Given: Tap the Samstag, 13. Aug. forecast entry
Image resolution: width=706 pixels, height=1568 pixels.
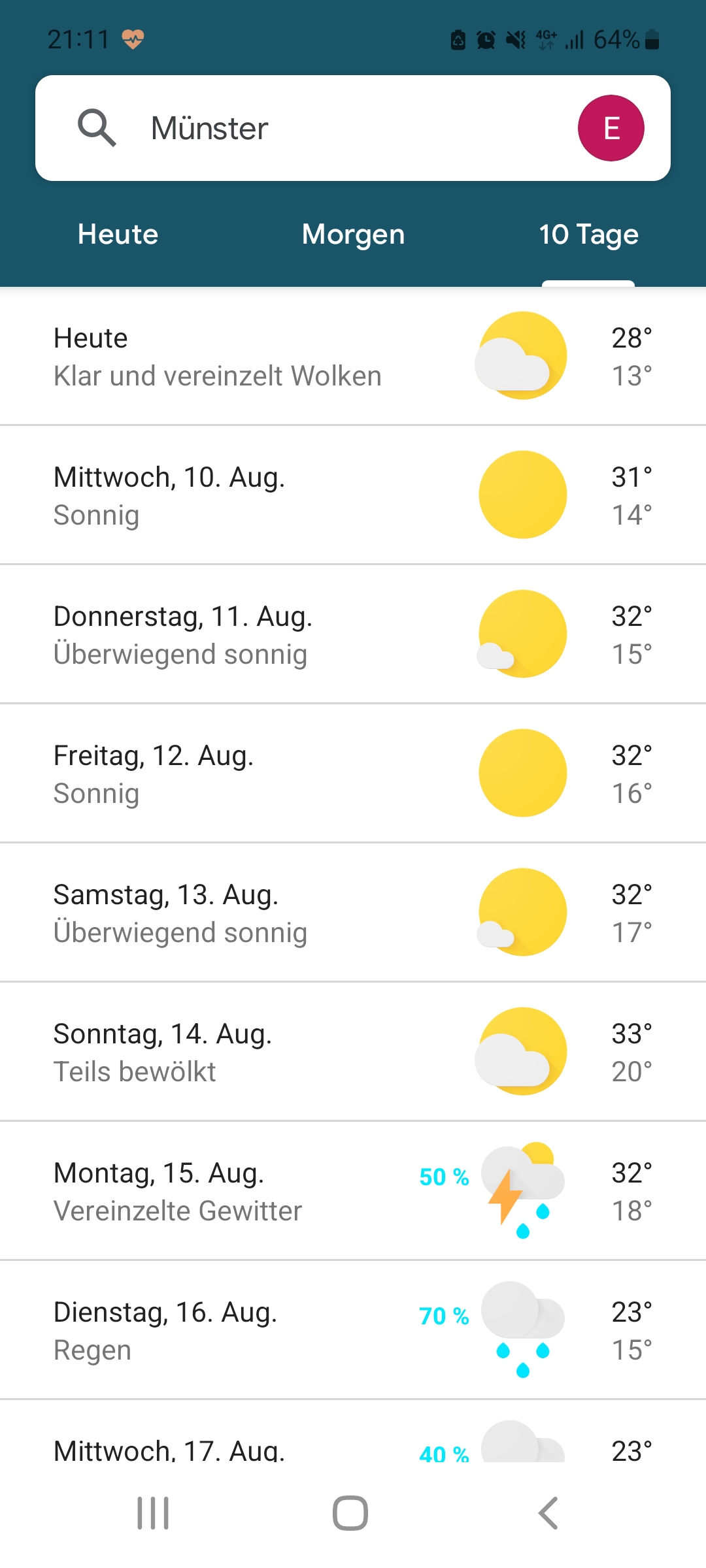Looking at the screenshot, I should point(261,912).
